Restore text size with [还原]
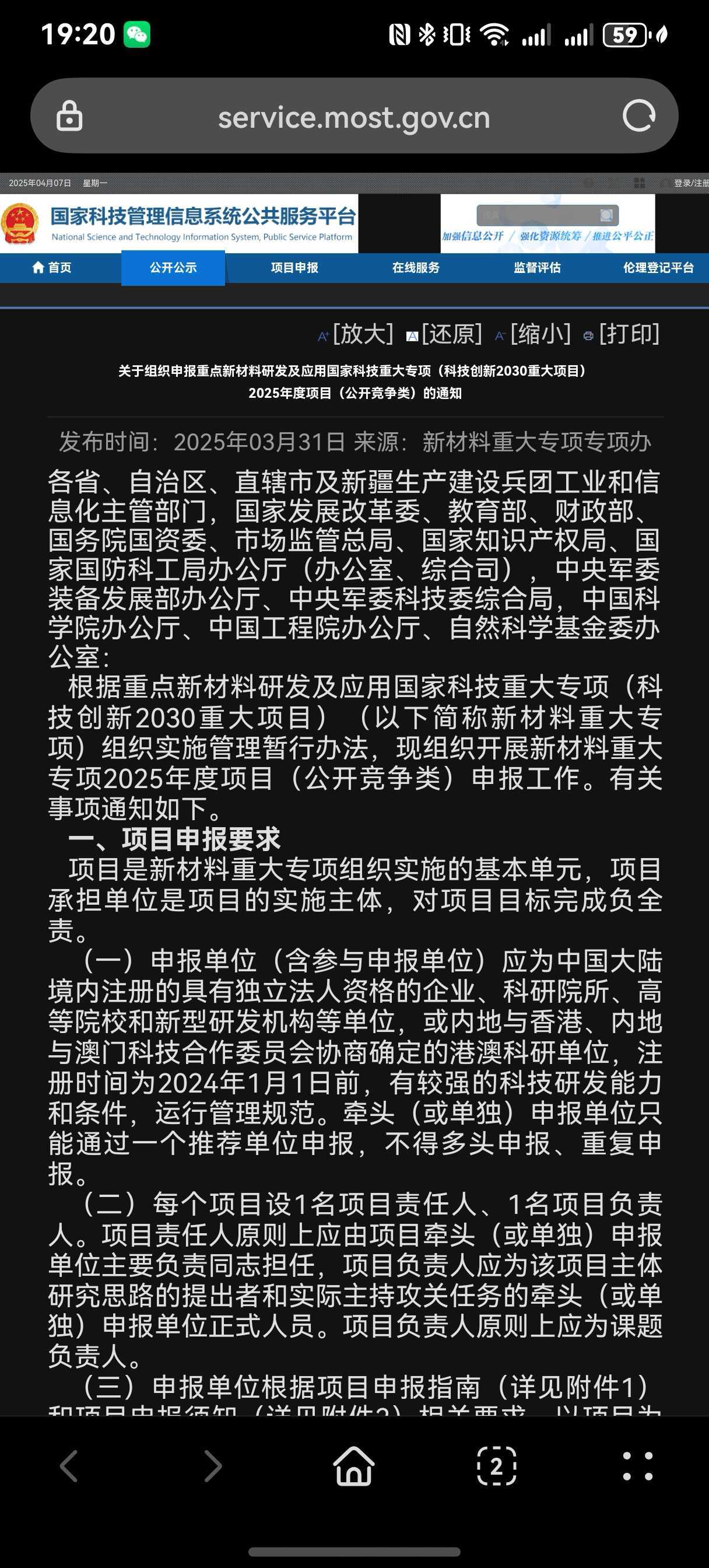This screenshot has height=1568, width=709. coord(445,334)
